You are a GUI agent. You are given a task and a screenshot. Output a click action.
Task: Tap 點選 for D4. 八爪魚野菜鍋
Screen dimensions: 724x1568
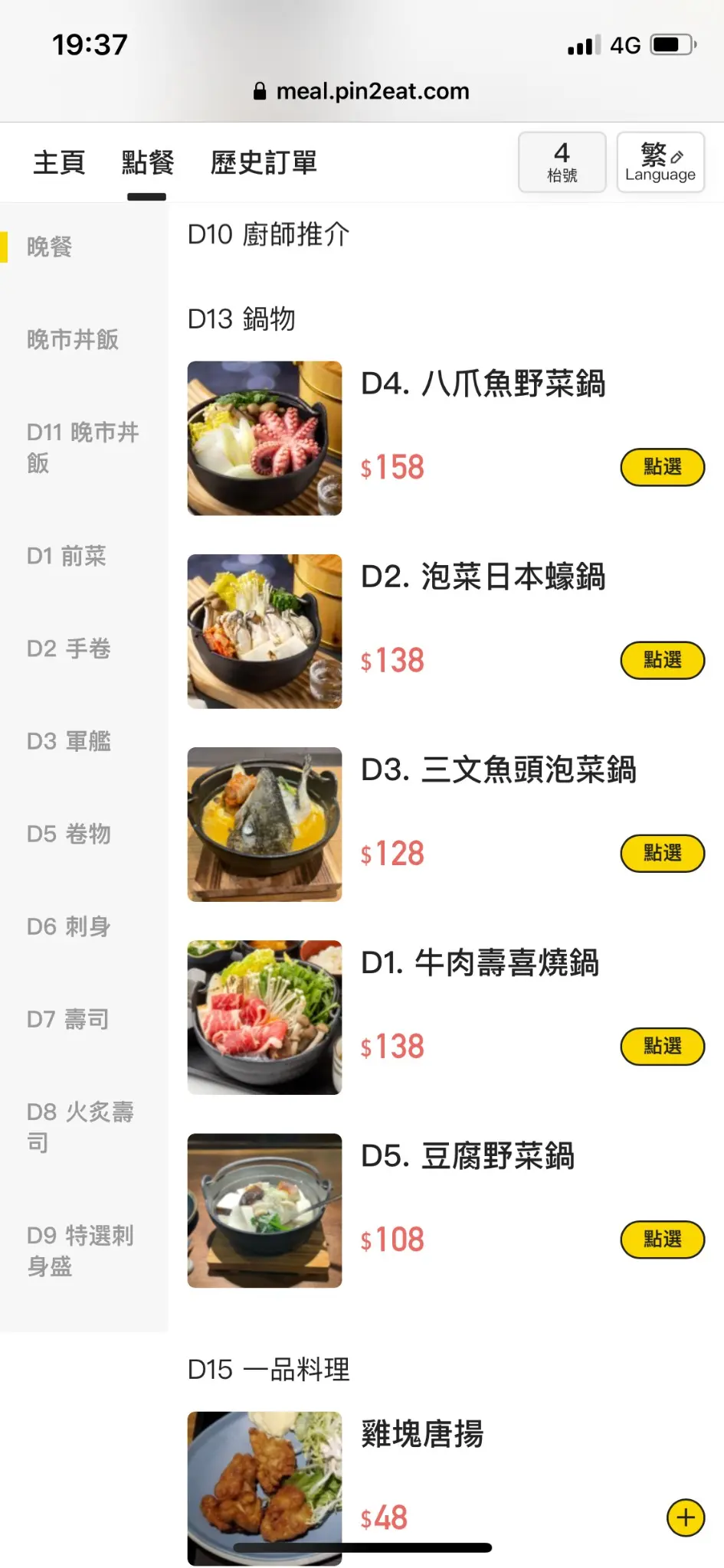click(662, 467)
